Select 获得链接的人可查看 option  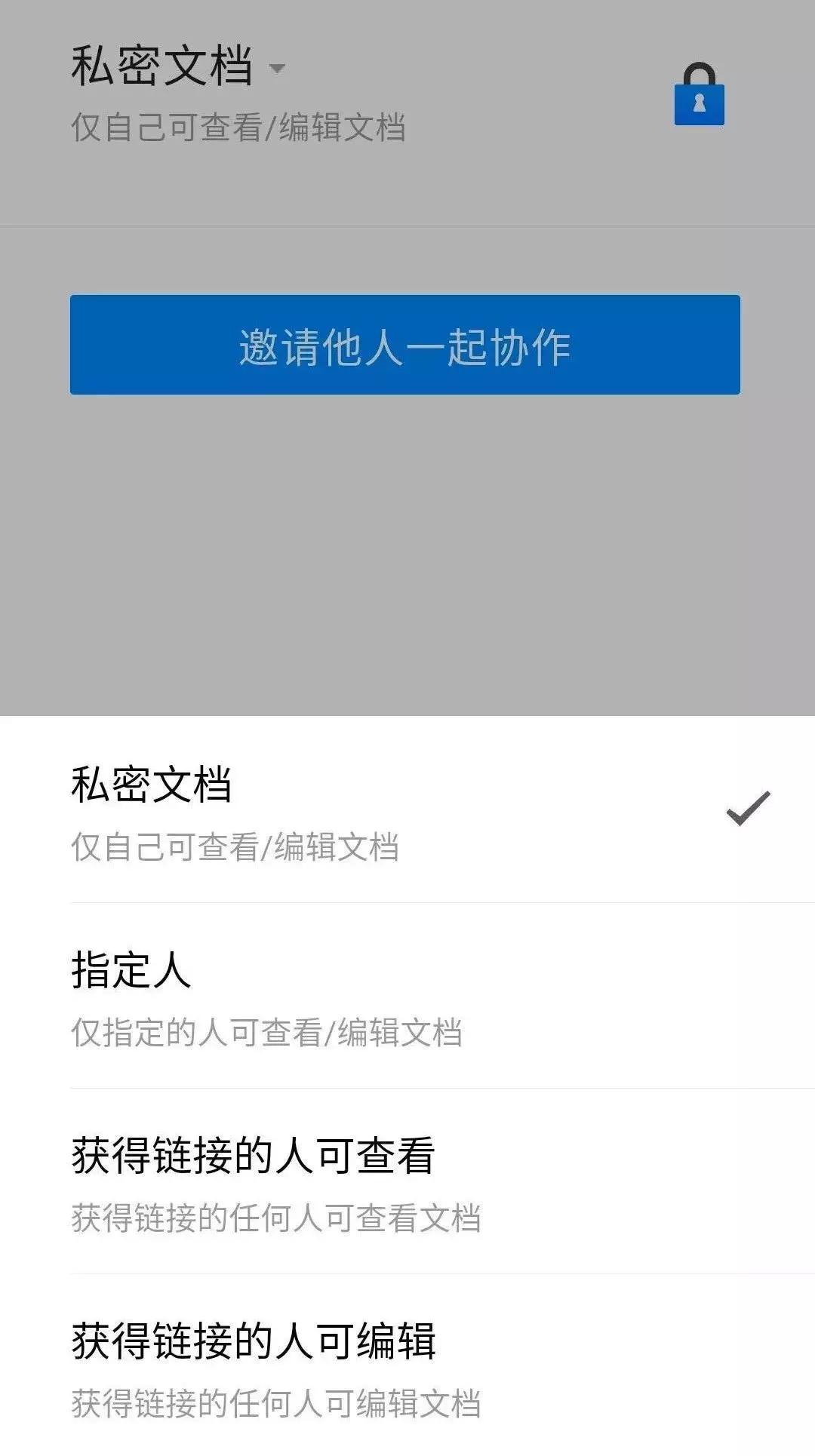(x=407, y=1181)
